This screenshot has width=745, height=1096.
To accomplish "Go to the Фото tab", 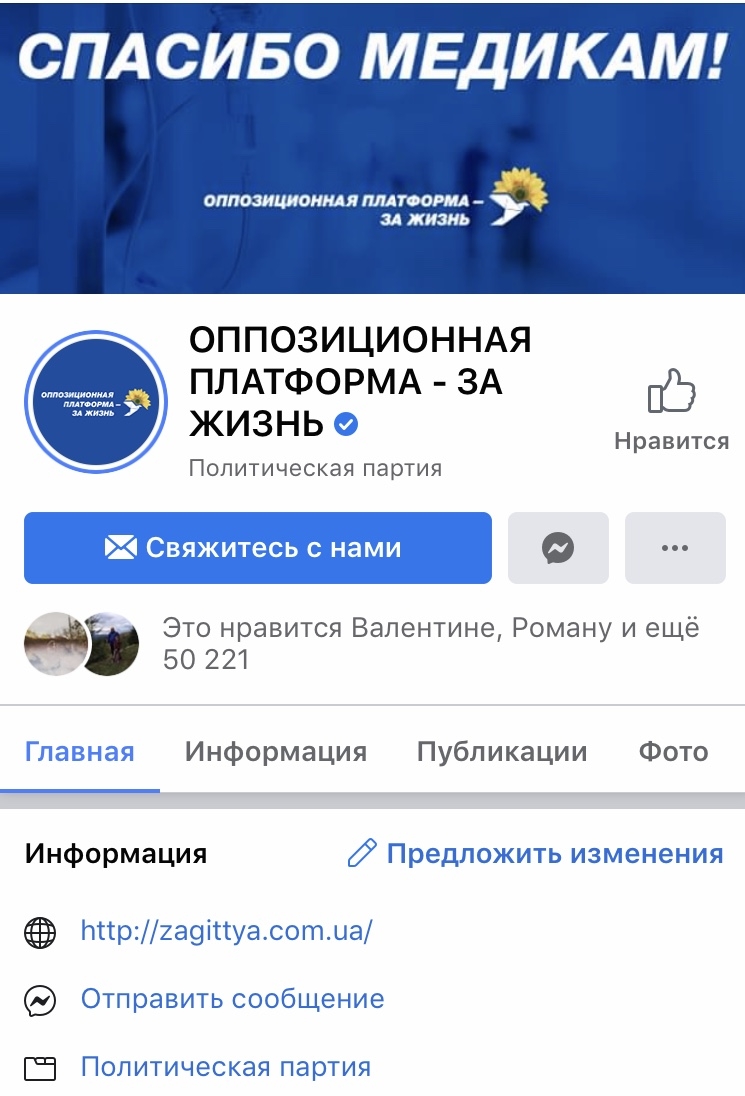I will point(673,752).
